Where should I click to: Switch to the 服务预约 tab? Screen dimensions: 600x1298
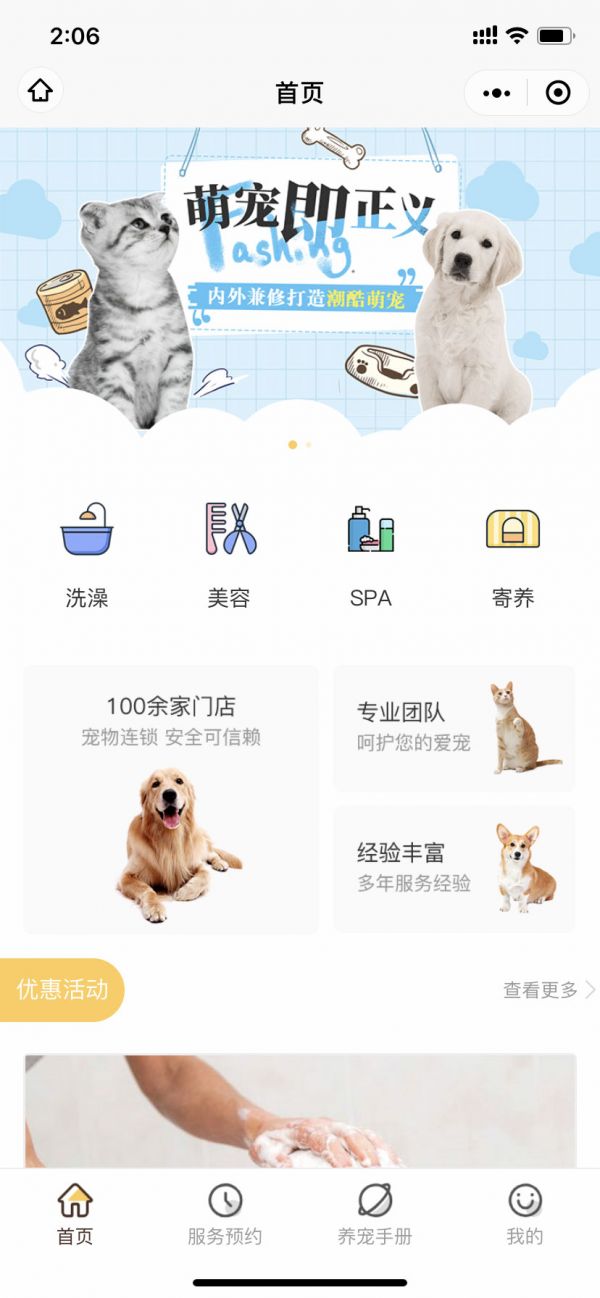(225, 1214)
